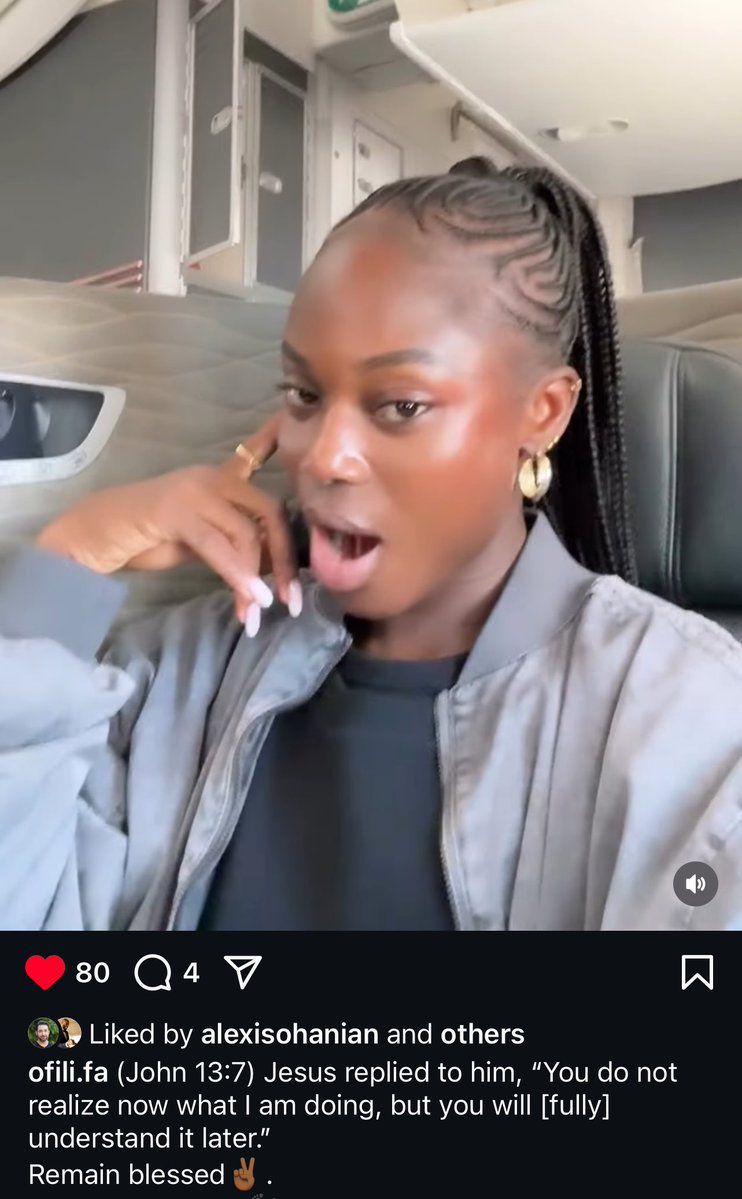Viewport: 742px width, 1199px height.
Task: Open the ofili.fa profile from the caption
Action: [x=69, y=1073]
